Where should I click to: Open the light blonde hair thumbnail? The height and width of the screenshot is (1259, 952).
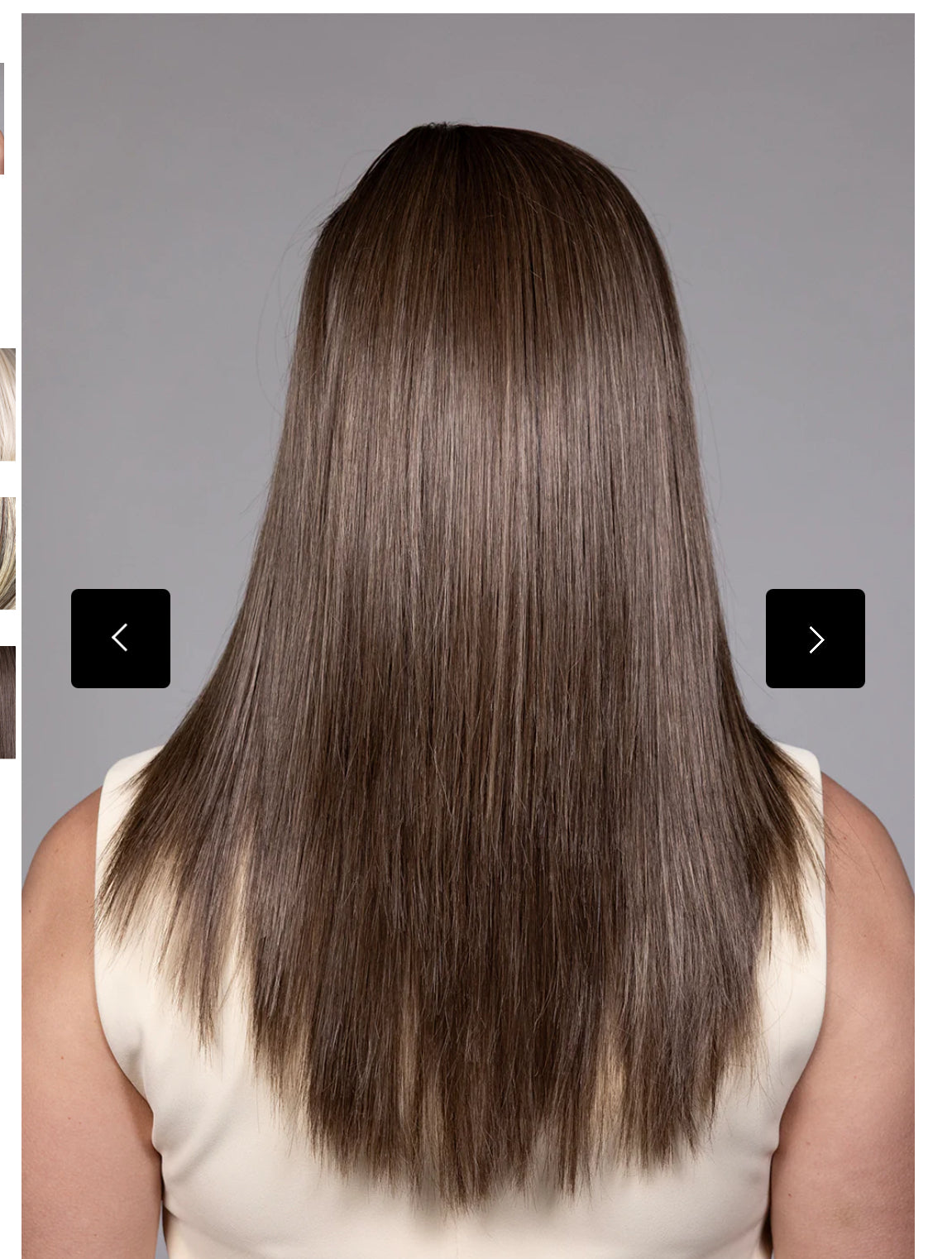coord(7,405)
